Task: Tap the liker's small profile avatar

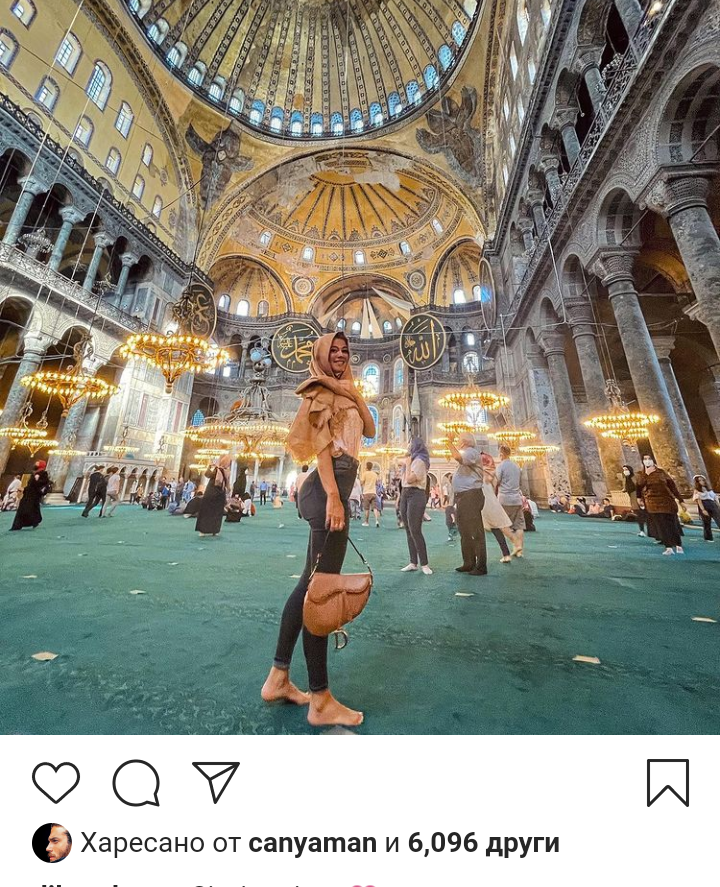Action: tap(52, 843)
